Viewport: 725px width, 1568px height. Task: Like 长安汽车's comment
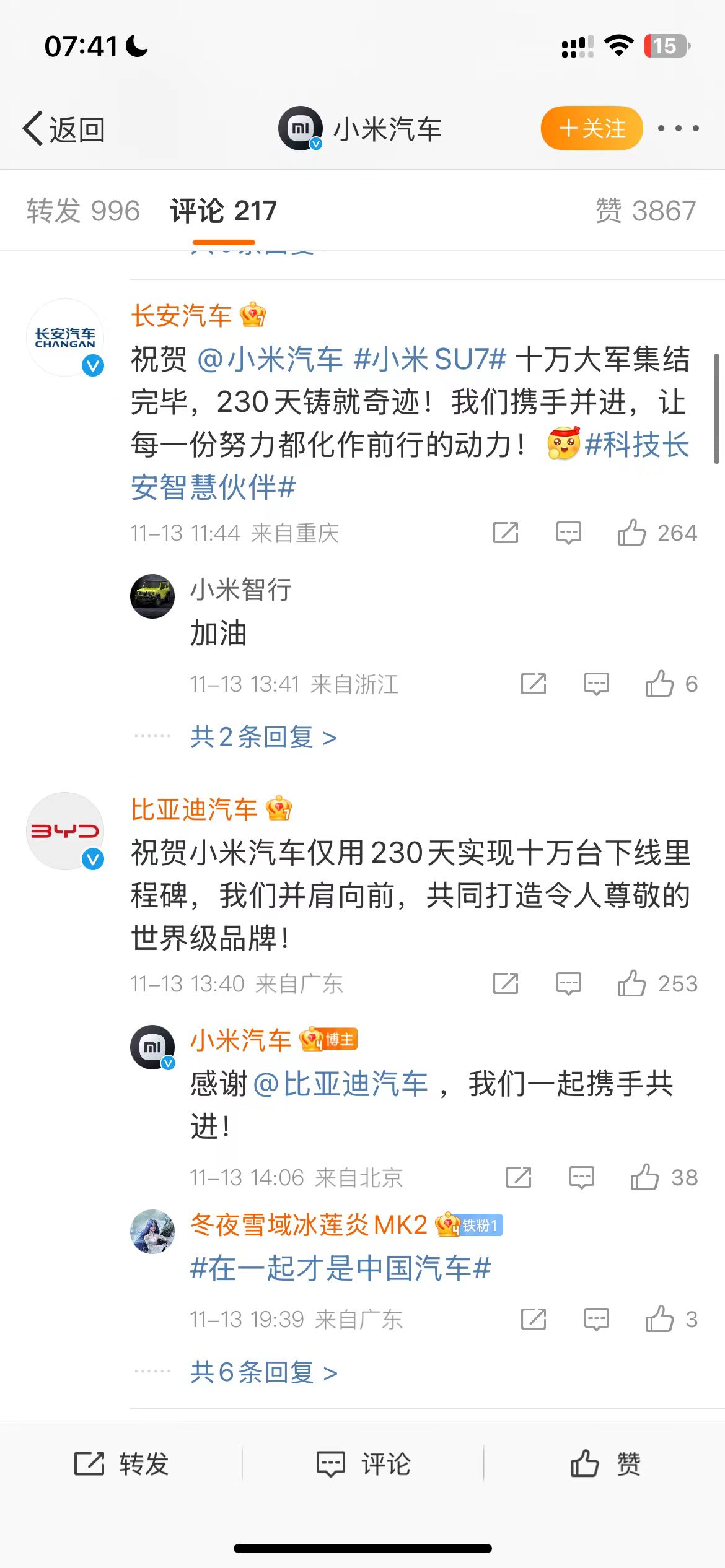[x=632, y=533]
